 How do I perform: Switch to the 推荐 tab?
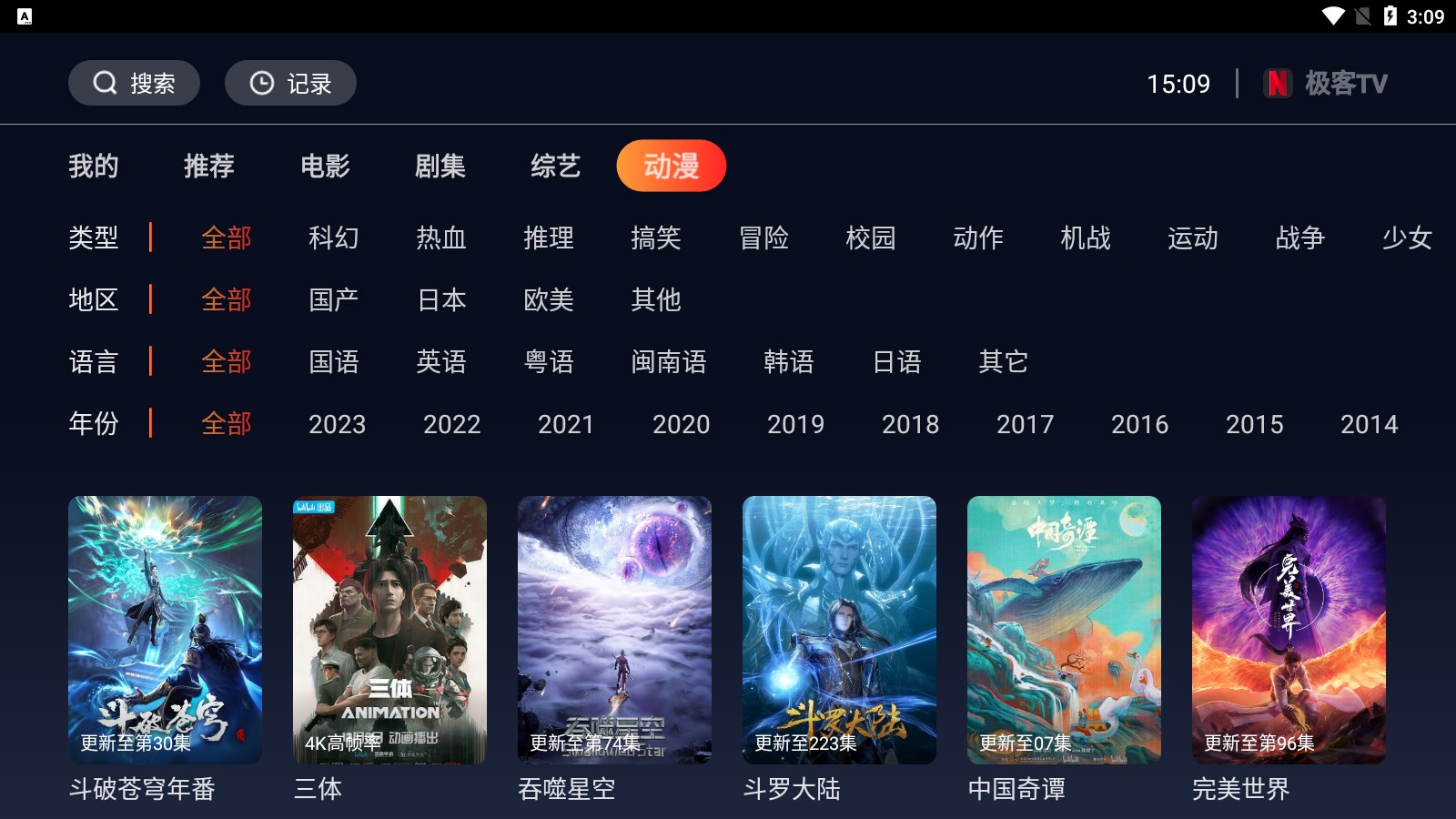click(209, 167)
